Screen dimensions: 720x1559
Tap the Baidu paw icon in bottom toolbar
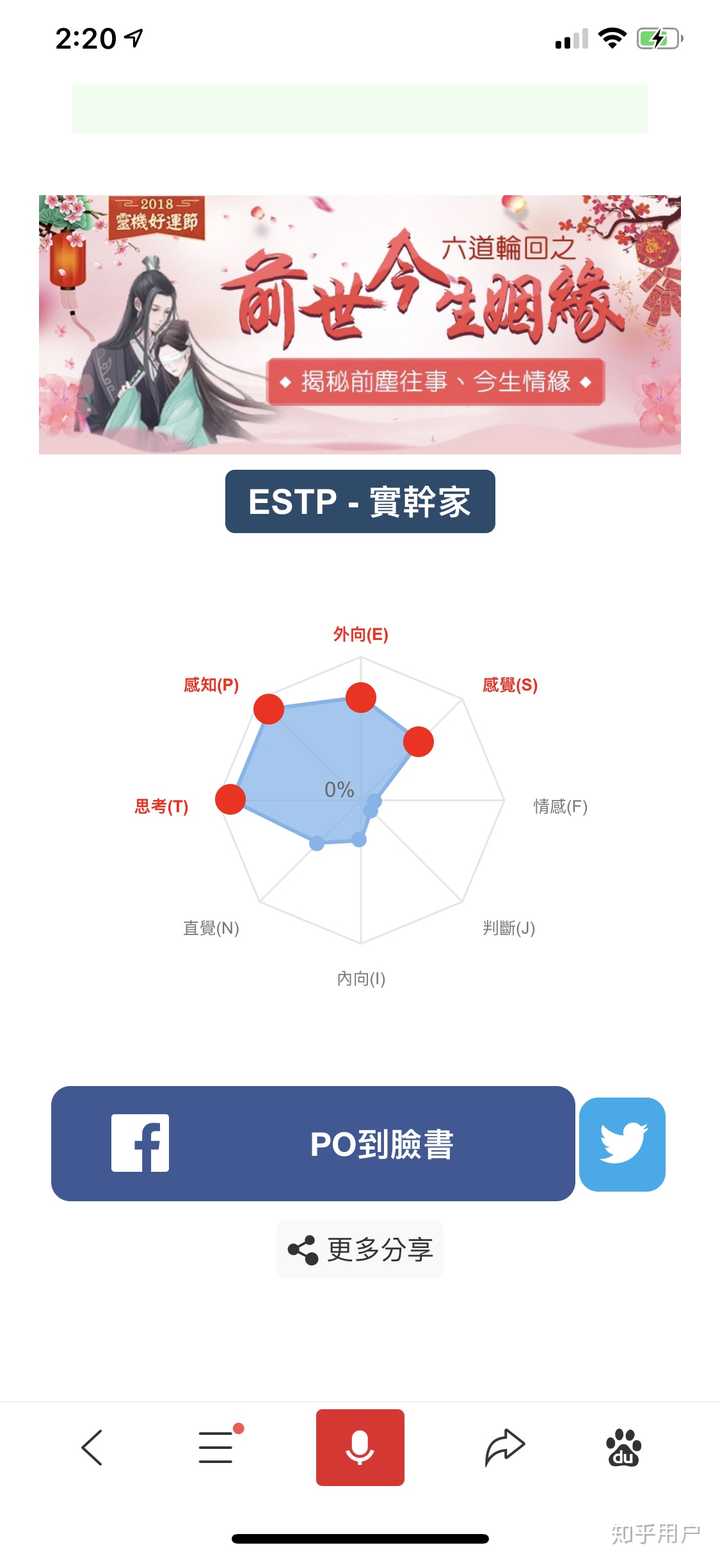pyautogui.click(x=622, y=1445)
